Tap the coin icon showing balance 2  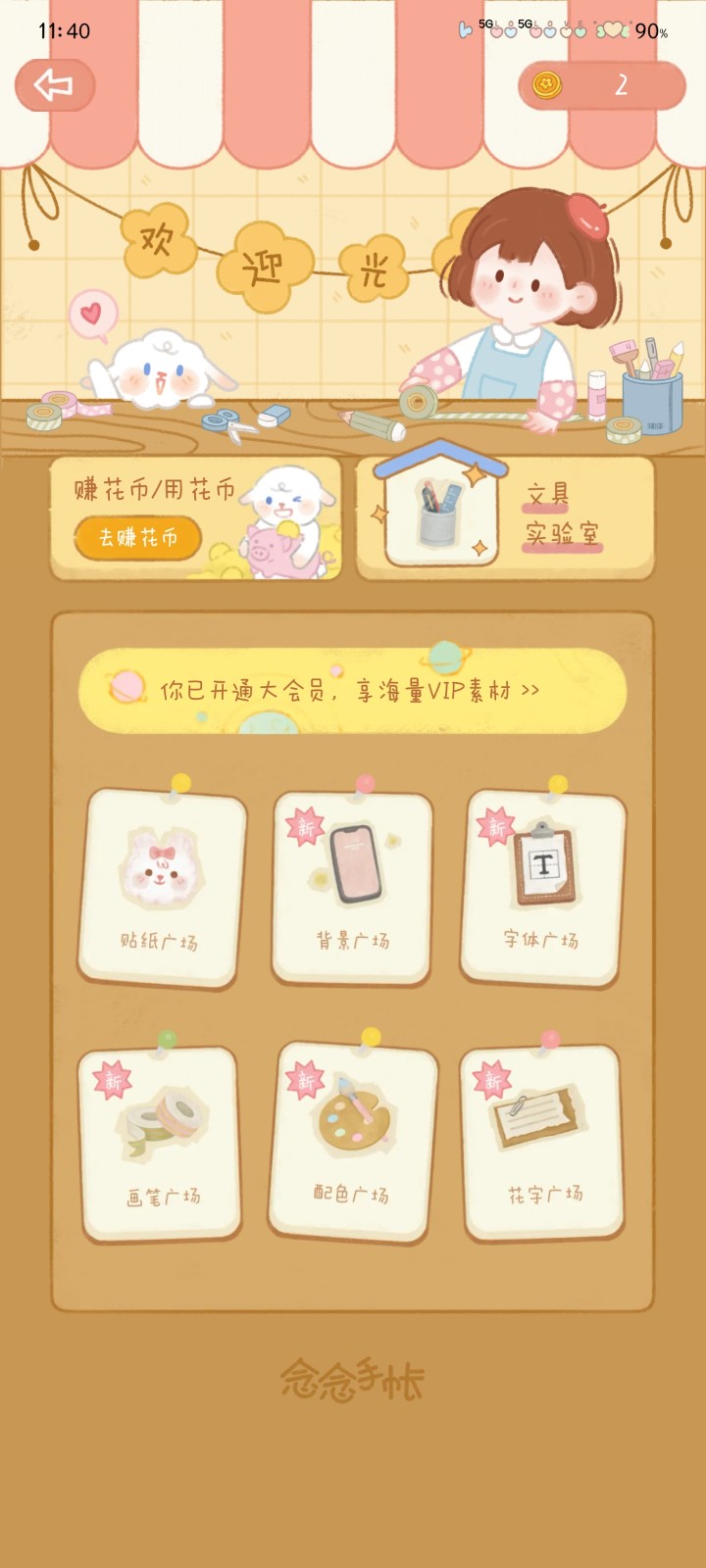545,85
